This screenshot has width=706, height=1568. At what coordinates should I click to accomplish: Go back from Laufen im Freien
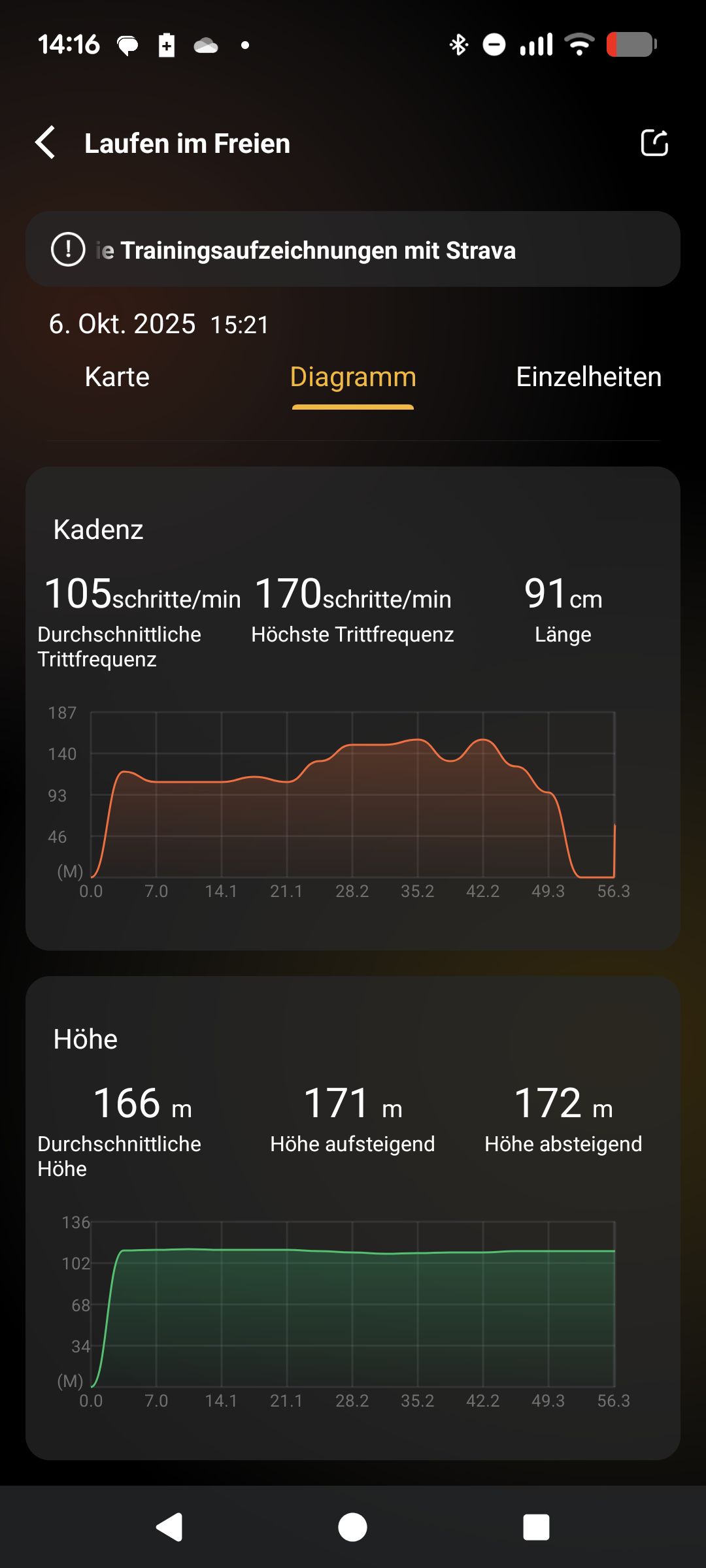(46, 143)
